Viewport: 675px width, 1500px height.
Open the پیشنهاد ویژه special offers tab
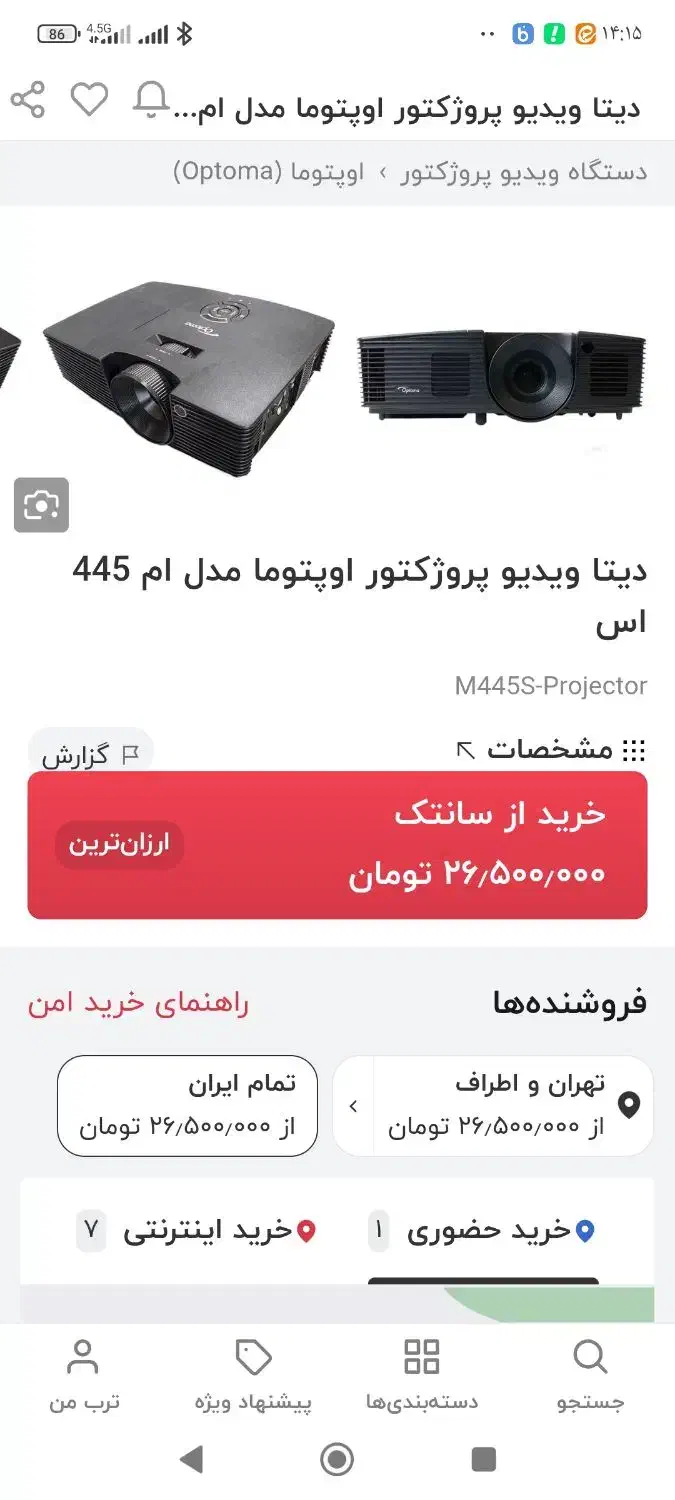pyautogui.click(x=253, y=1375)
